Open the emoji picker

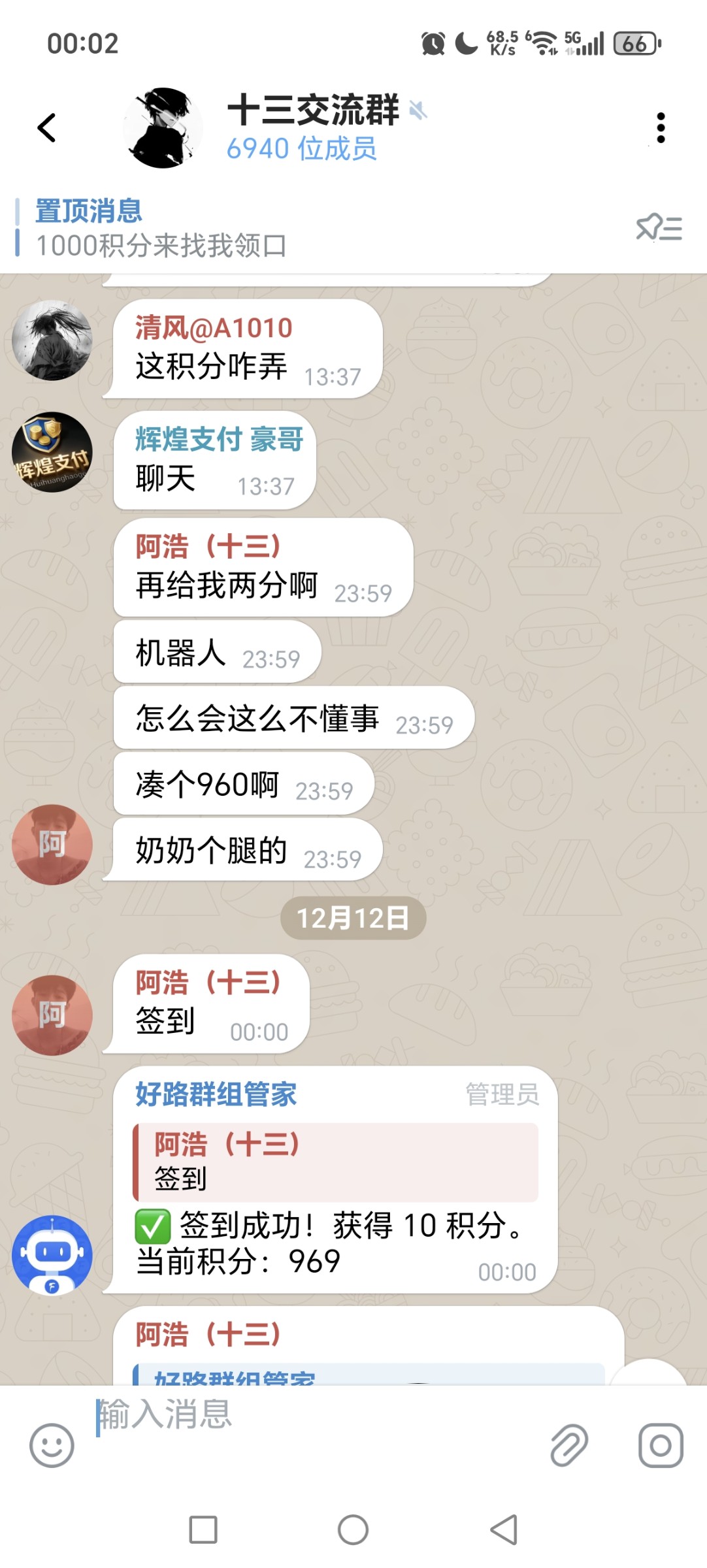tap(52, 1445)
